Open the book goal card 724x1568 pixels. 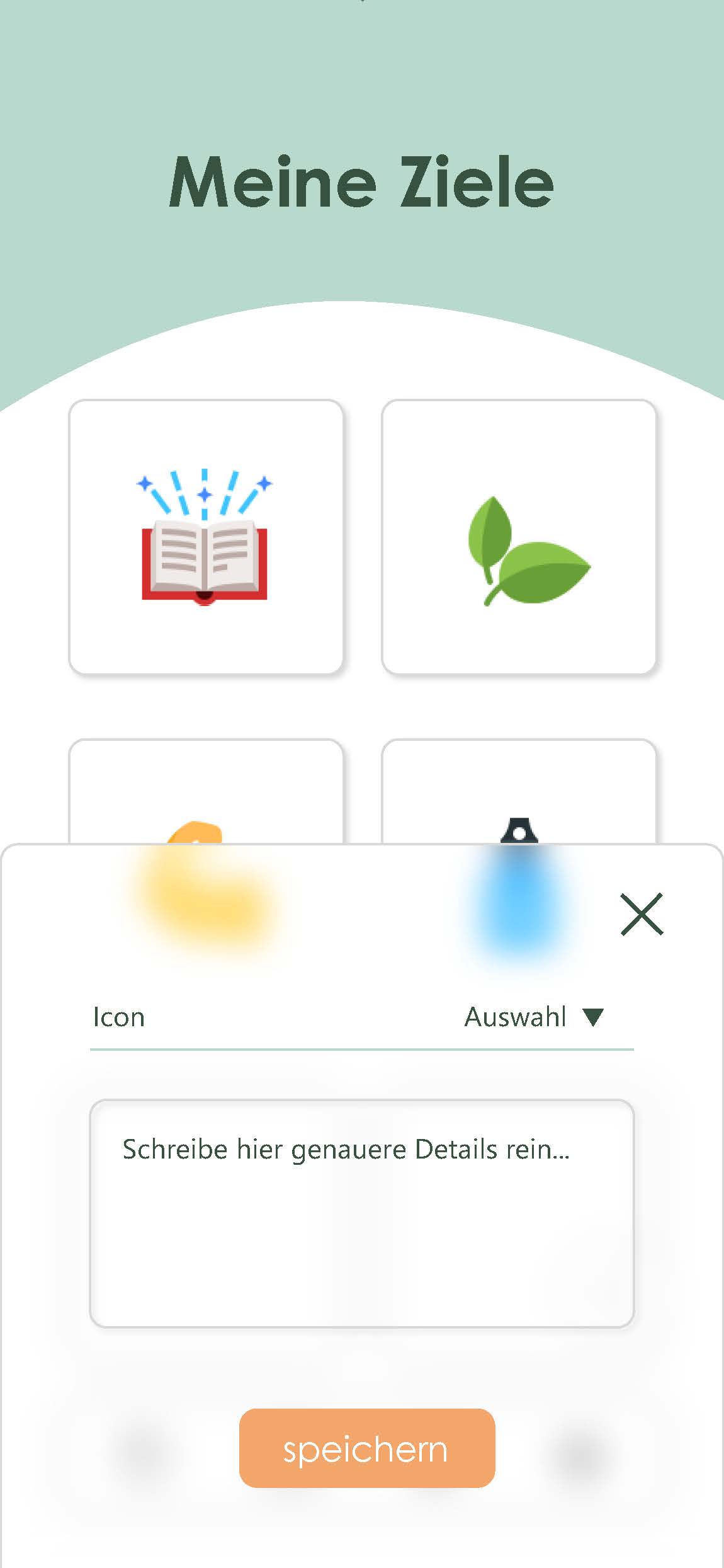(206, 537)
